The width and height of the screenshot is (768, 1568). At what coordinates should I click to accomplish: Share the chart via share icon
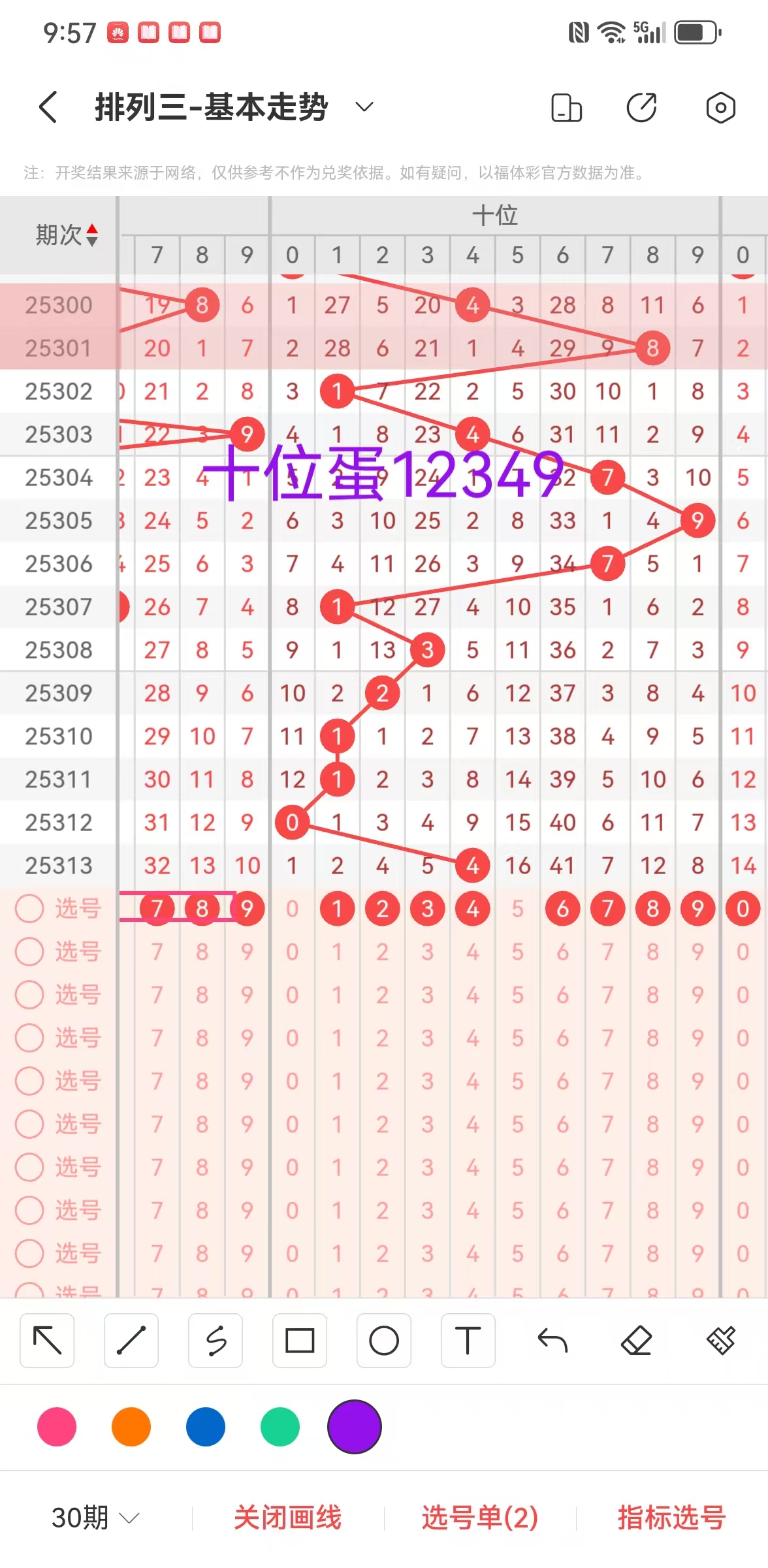point(642,108)
